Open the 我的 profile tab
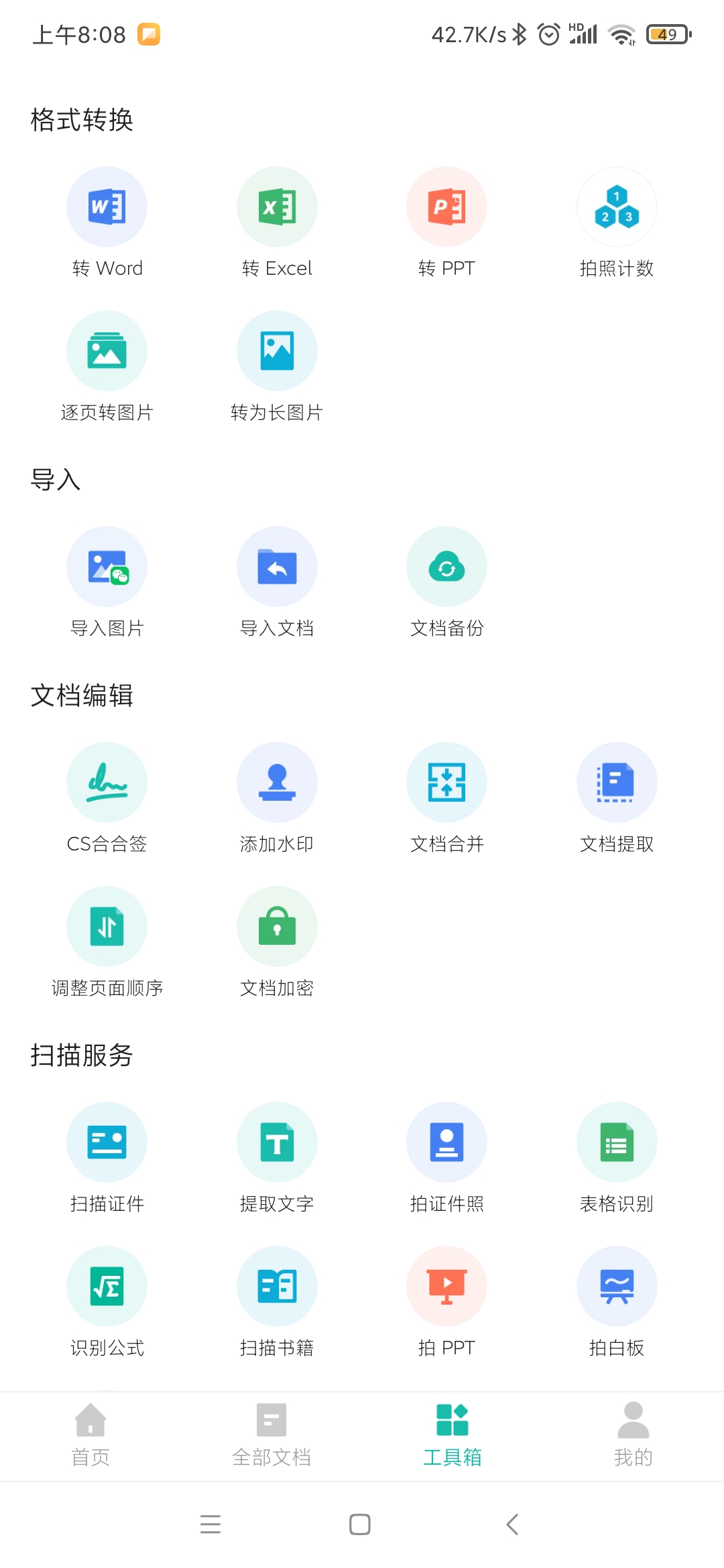Screen dimensions: 724x1568 pyautogui.click(x=633, y=1435)
